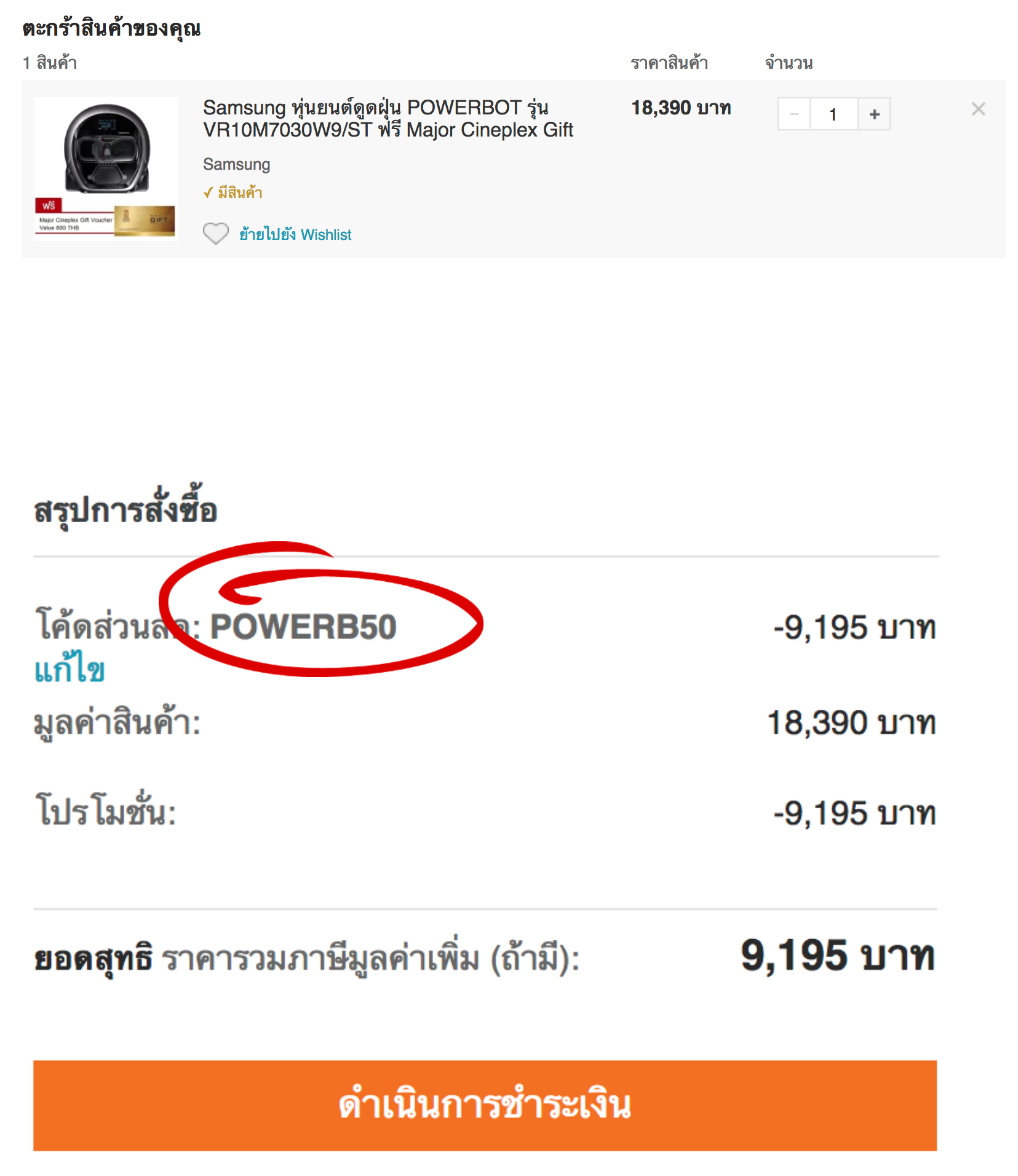Screen dimensions: 1018x1176
Task: Remove the Samsung POWERBOT from cart
Action: 978,109
